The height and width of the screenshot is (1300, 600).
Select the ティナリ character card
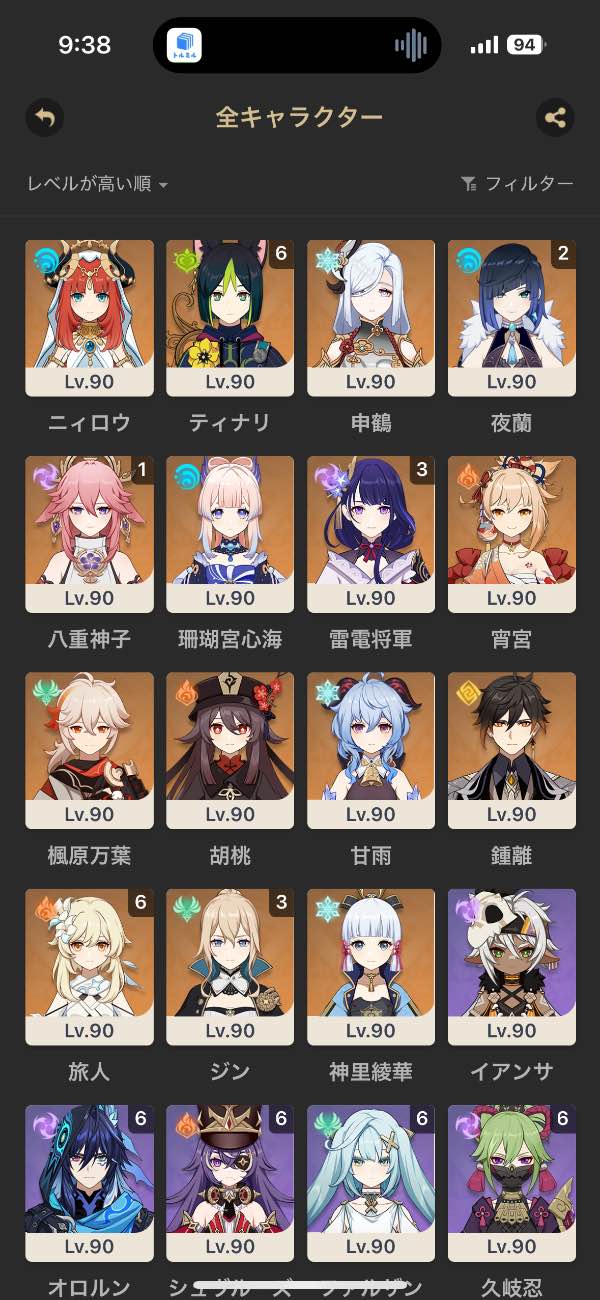pyautogui.click(x=230, y=318)
